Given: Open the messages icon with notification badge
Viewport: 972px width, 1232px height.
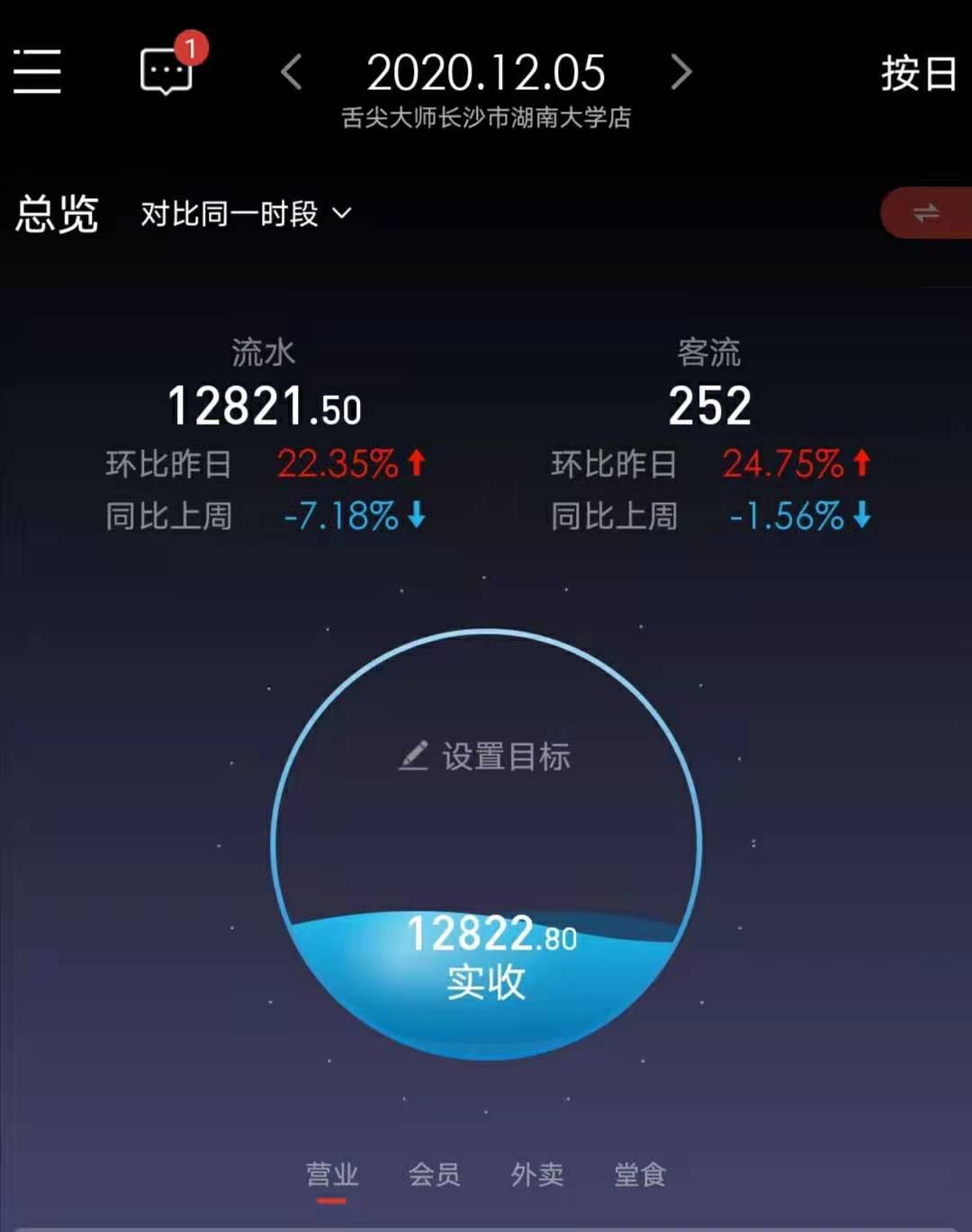Looking at the screenshot, I should tap(166, 72).
